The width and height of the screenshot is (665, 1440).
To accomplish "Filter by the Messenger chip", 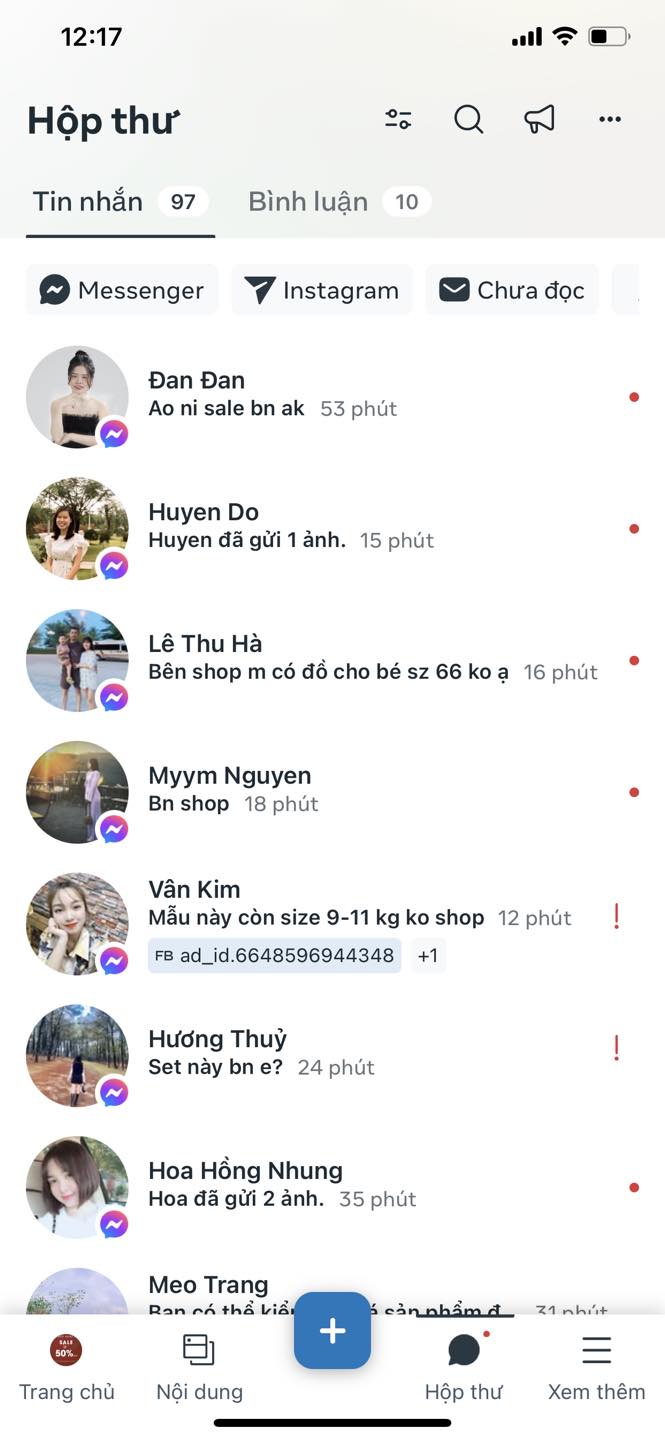I will pyautogui.click(x=122, y=290).
